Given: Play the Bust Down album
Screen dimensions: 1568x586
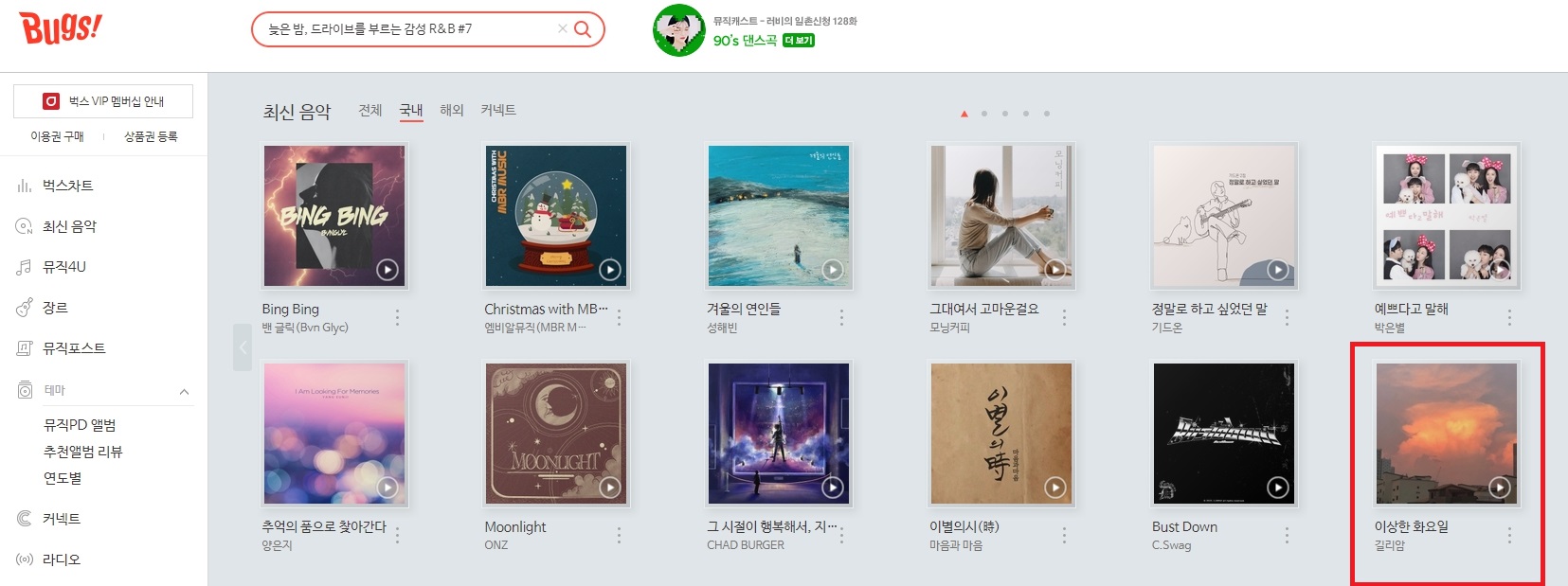Looking at the screenshot, I should 1277,488.
